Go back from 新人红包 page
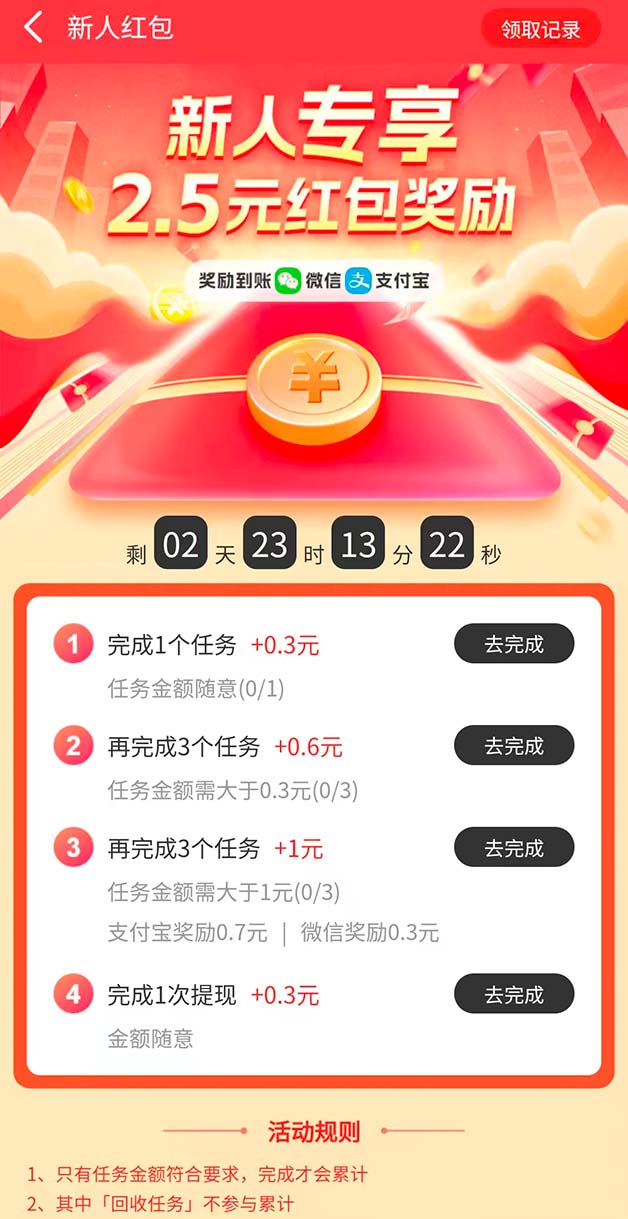The height and width of the screenshot is (1219, 628). pyautogui.click(x=34, y=27)
